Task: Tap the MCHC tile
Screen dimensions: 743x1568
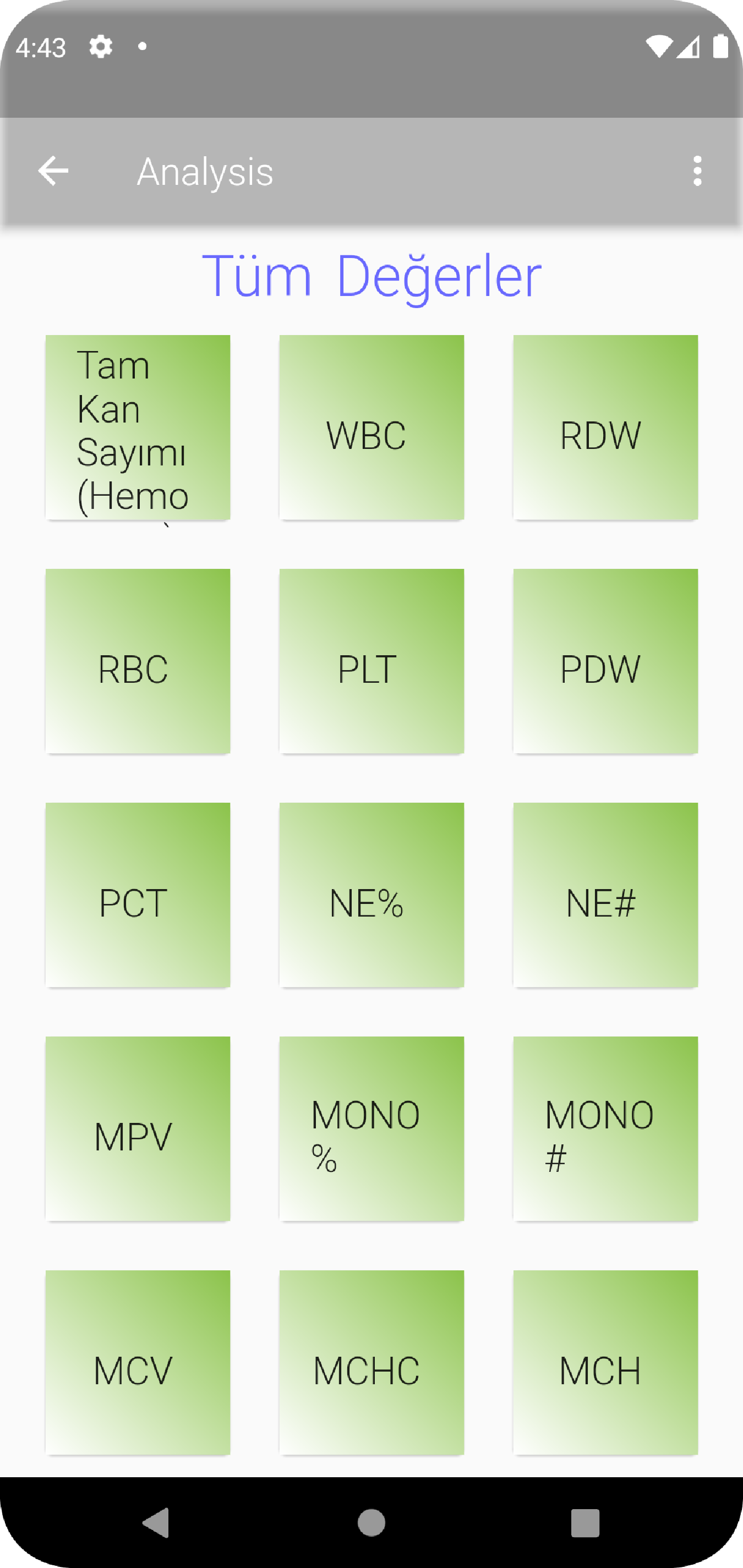Action: [371, 1362]
